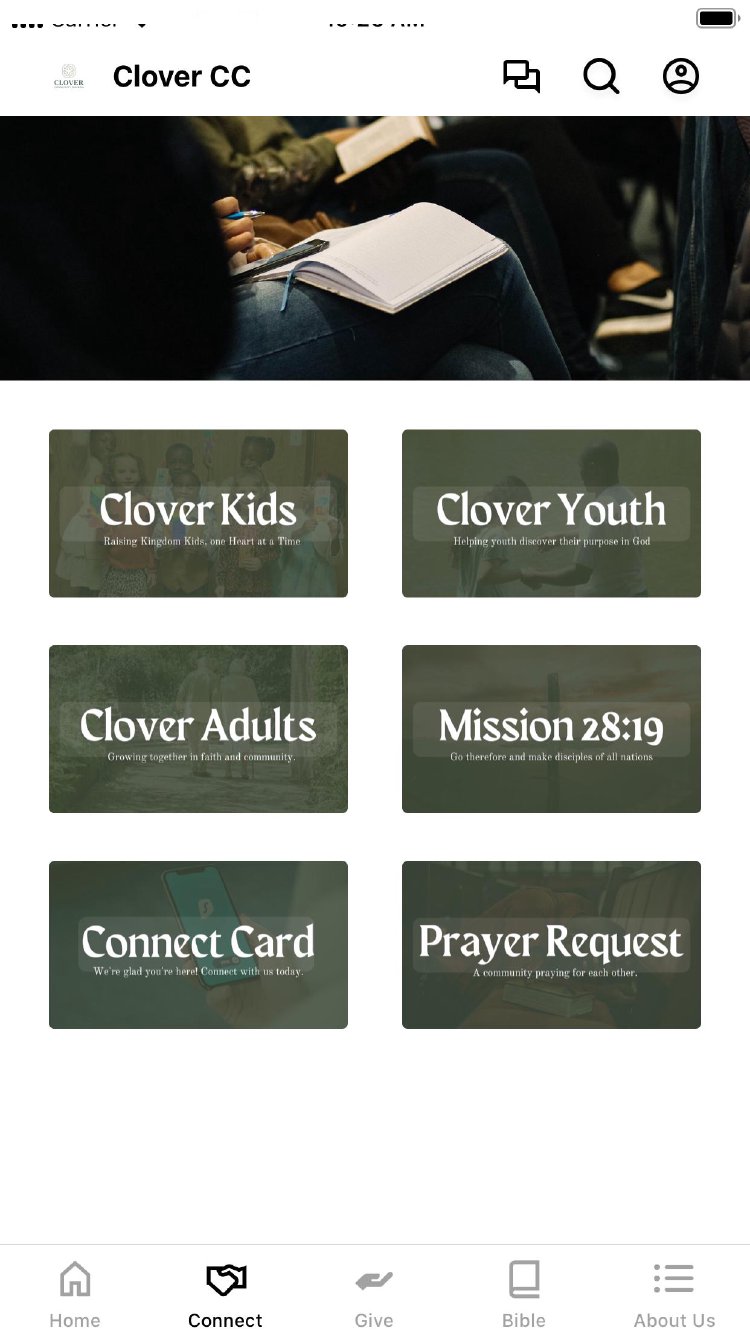The width and height of the screenshot is (750, 1334).
Task: Open the Prayer Request card
Action: 551,945
